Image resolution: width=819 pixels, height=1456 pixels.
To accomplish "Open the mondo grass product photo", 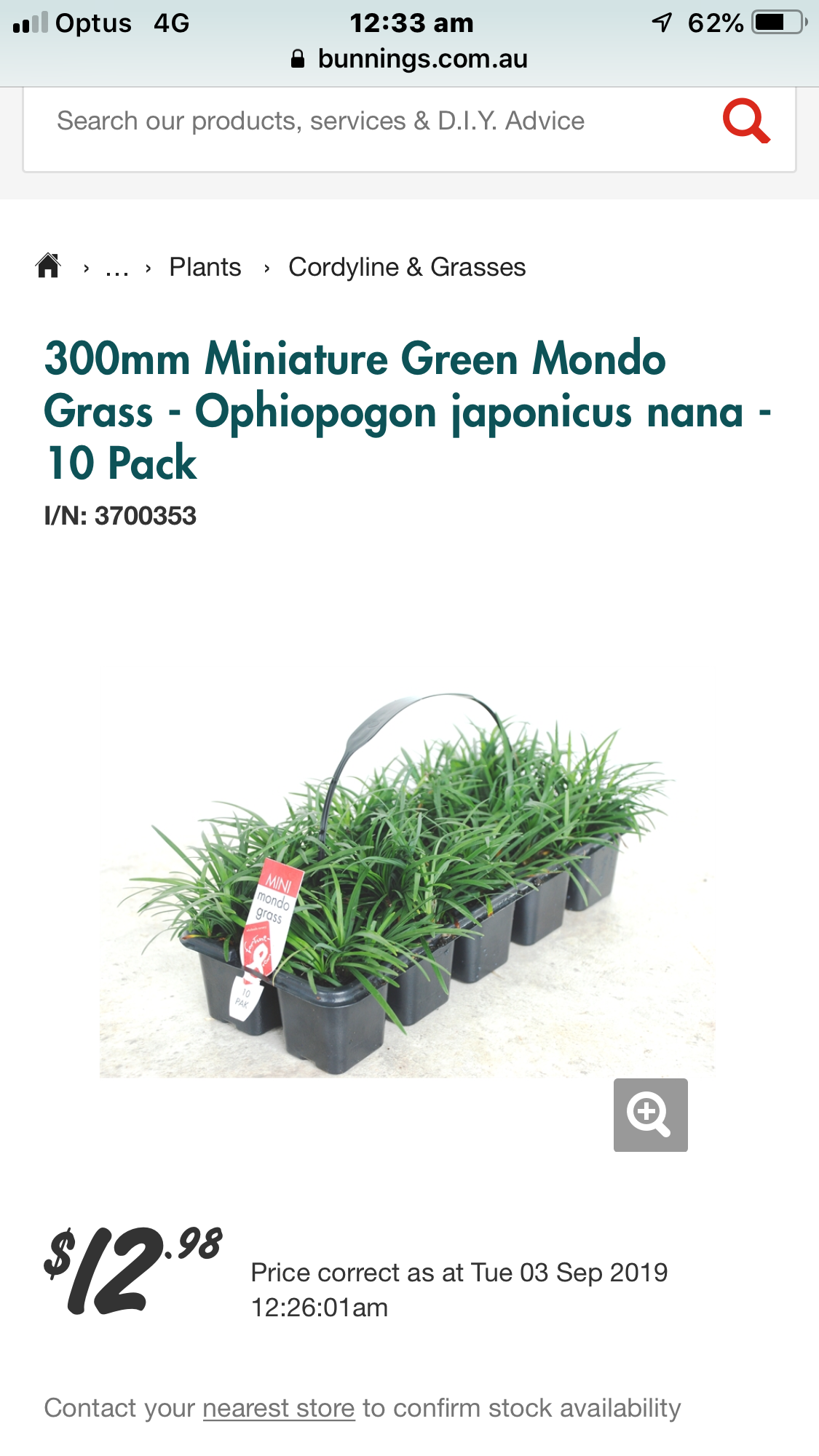I will pyautogui.click(x=406, y=884).
